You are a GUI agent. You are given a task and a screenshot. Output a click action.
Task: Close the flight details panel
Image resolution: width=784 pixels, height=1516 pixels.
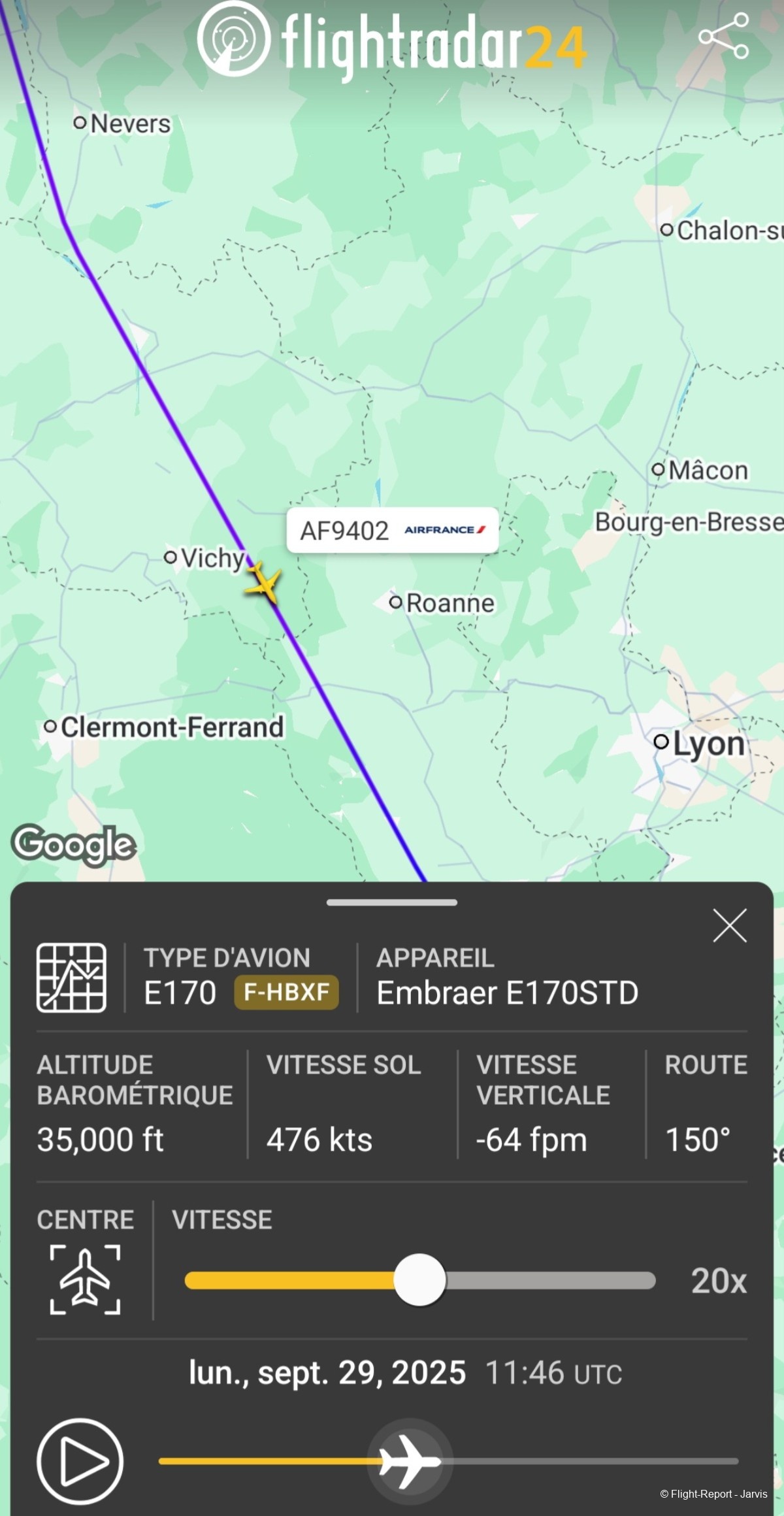(x=729, y=925)
